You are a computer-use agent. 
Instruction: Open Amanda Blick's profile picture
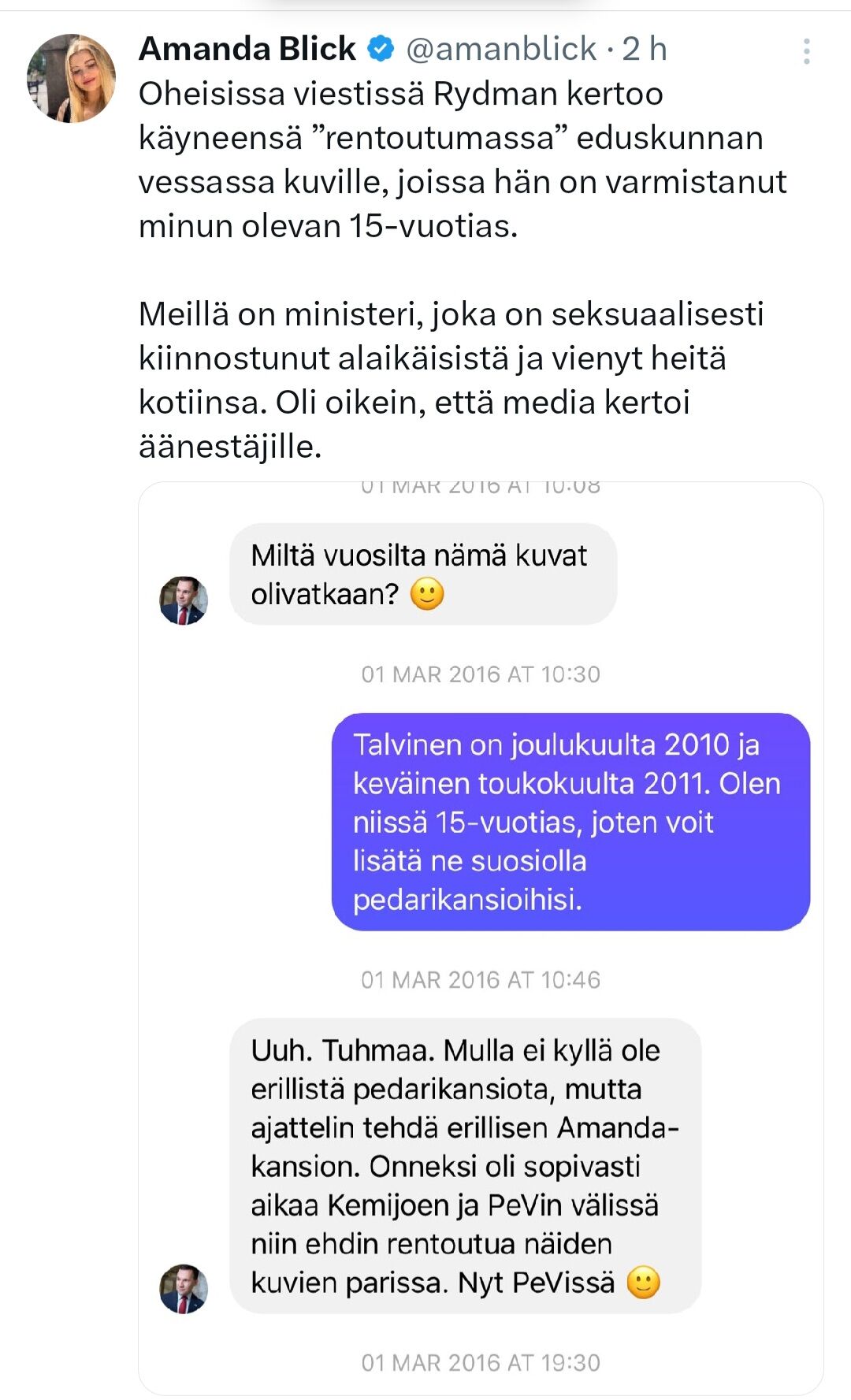coord(71,78)
